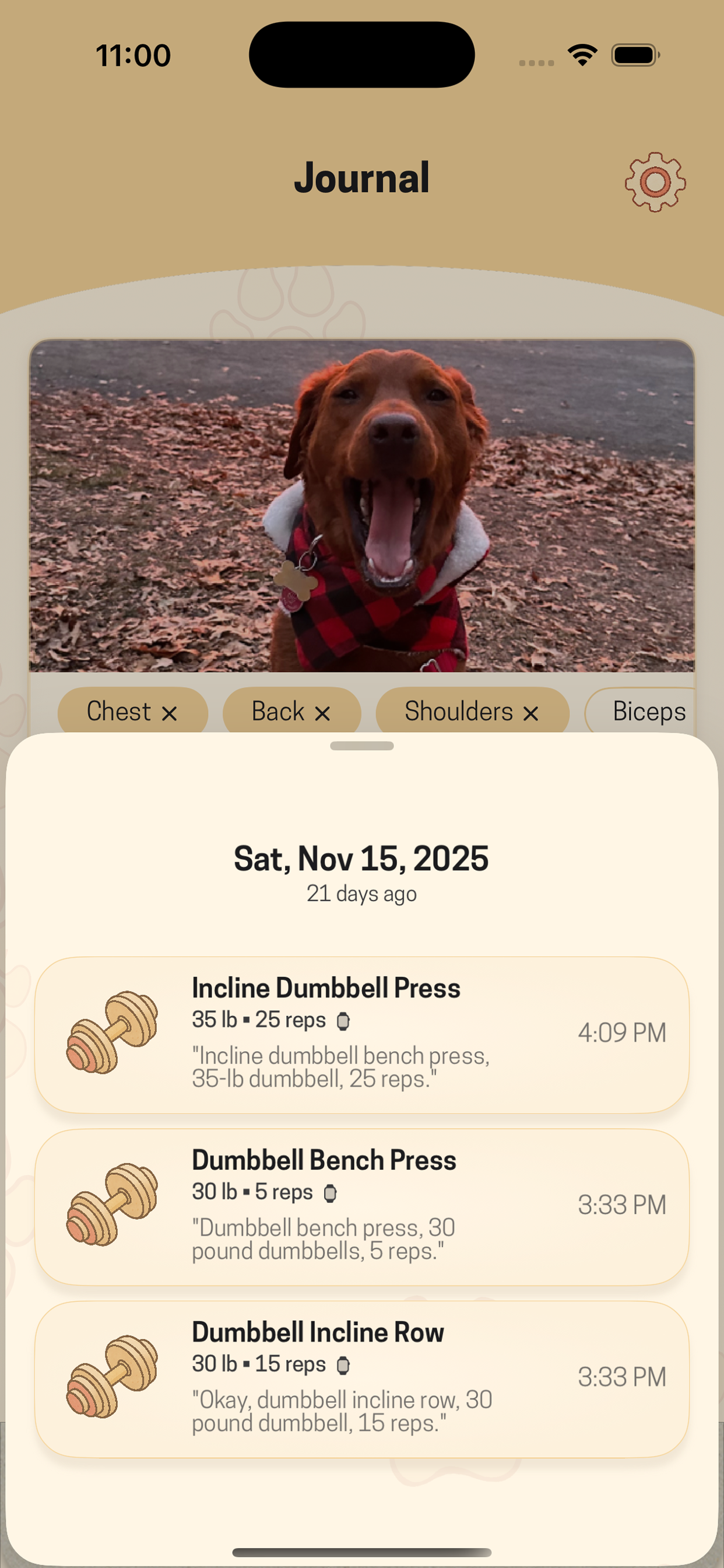Tap the dumbbell icon on Incline Dumbbell Press
Screen dimensions: 724x1568
pos(114,1032)
